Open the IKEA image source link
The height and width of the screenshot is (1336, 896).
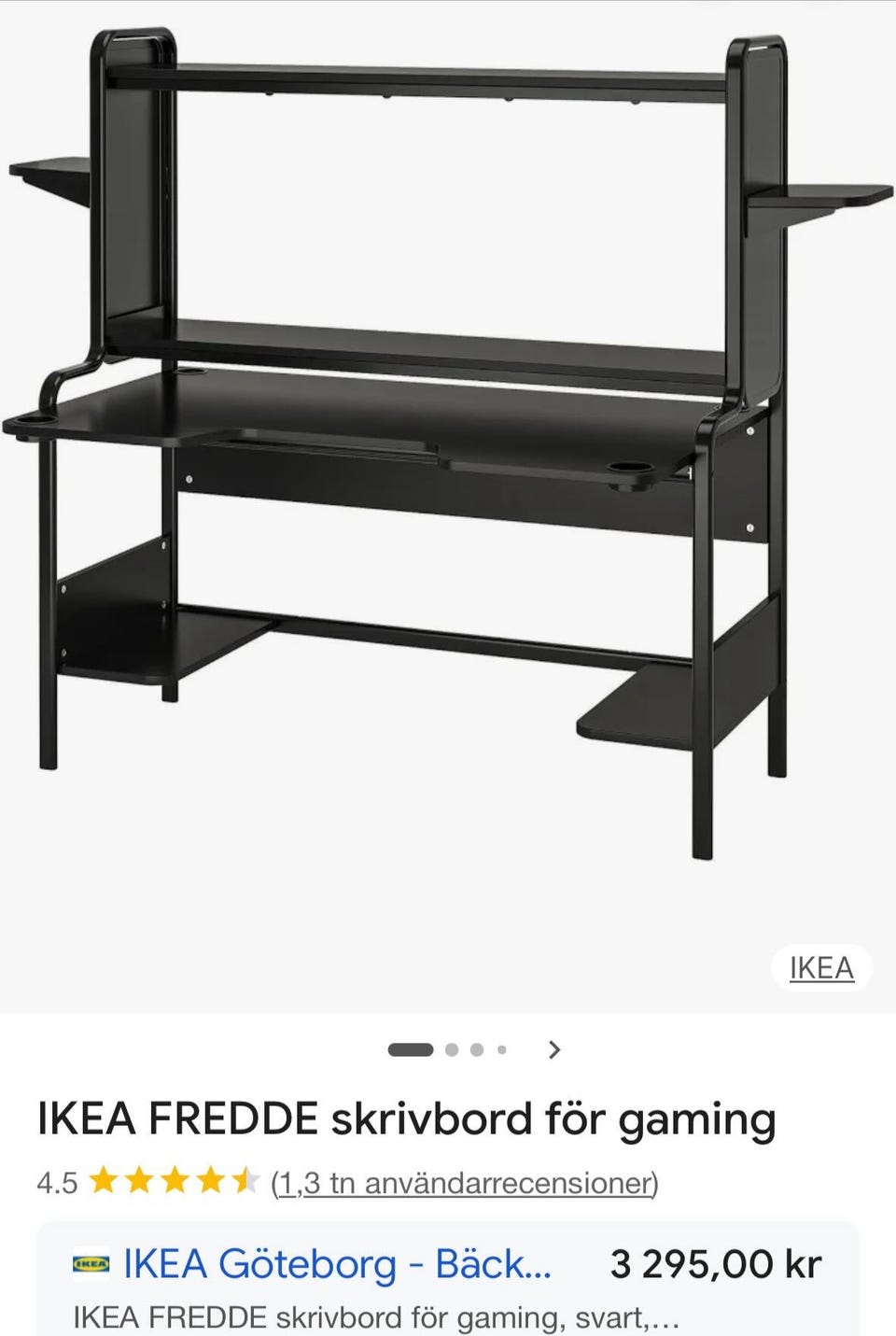[821, 968]
